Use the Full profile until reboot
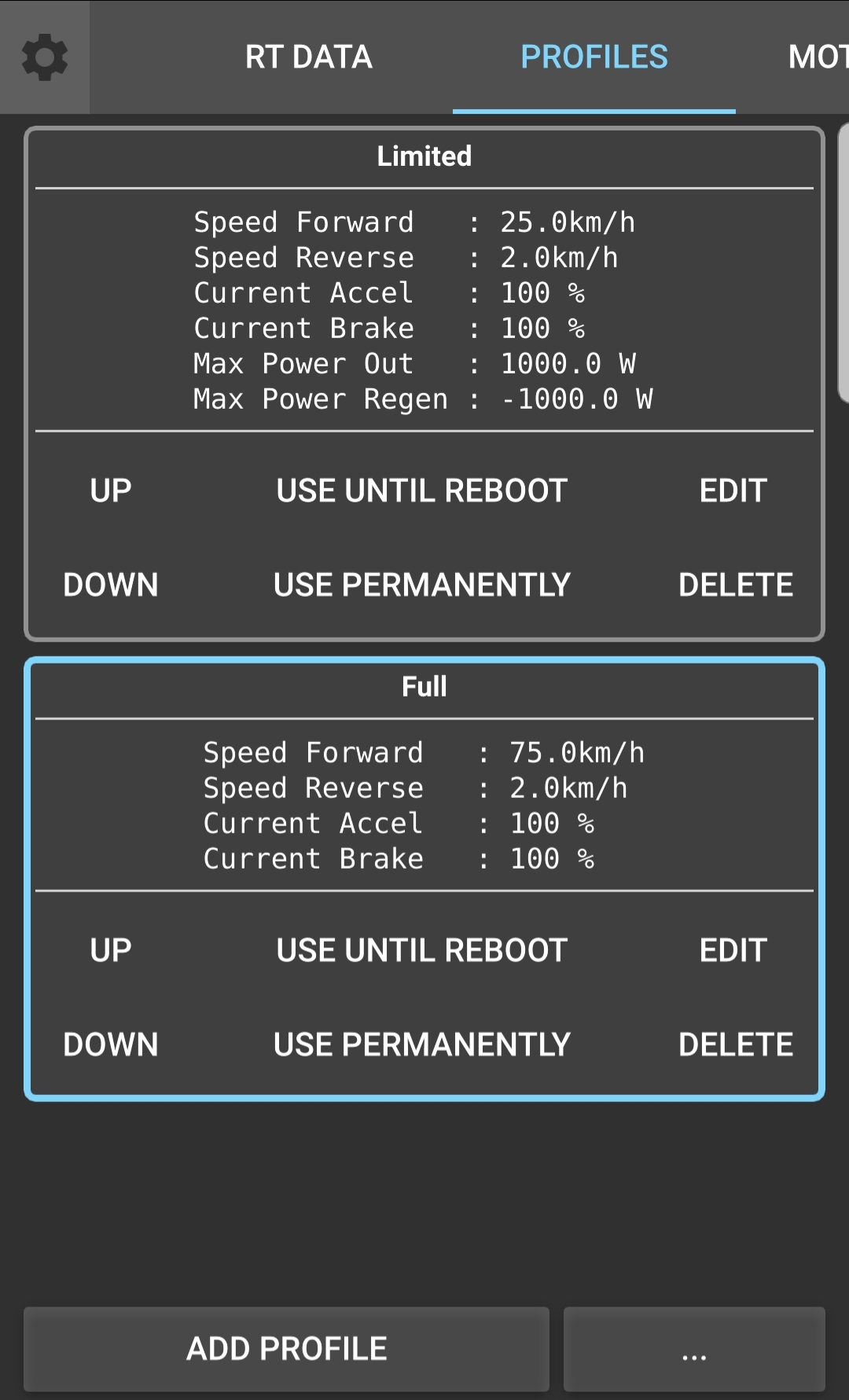Viewport: 849px width, 1400px height. click(x=422, y=950)
